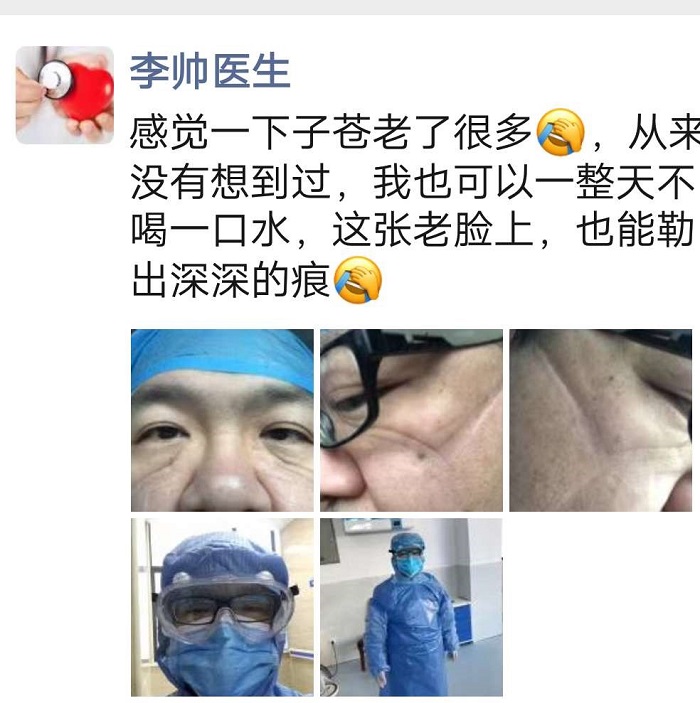Open the photo with the blue surgical cap
The height and width of the screenshot is (703, 700).
[222, 420]
